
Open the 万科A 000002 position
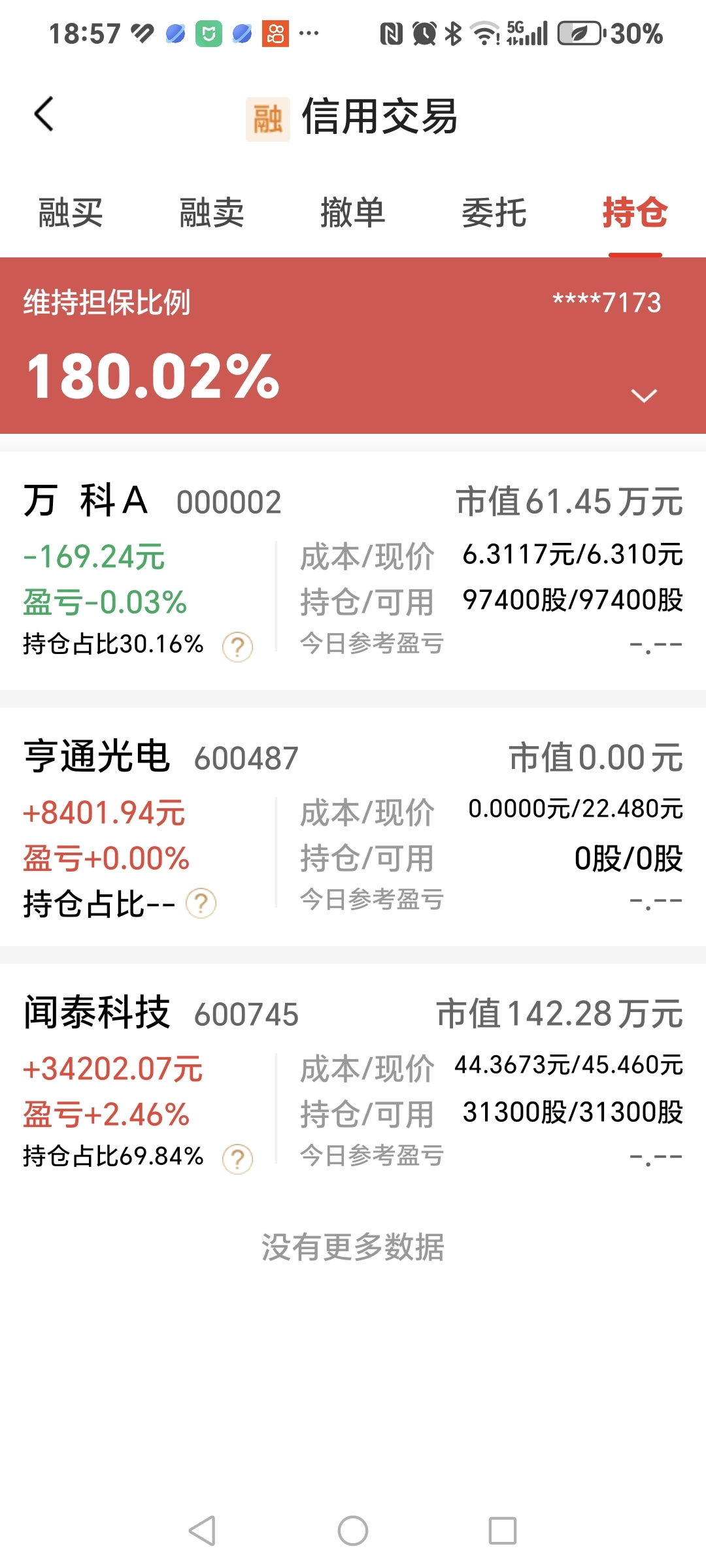[353, 570]
